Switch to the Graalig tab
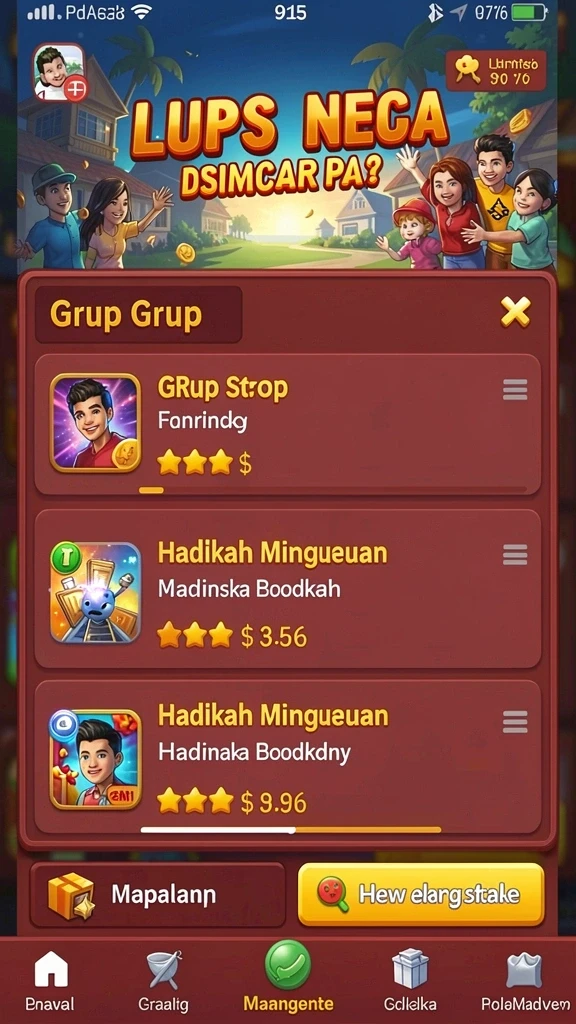Screen dimensions: 576x1024 (x=163, y=980)
